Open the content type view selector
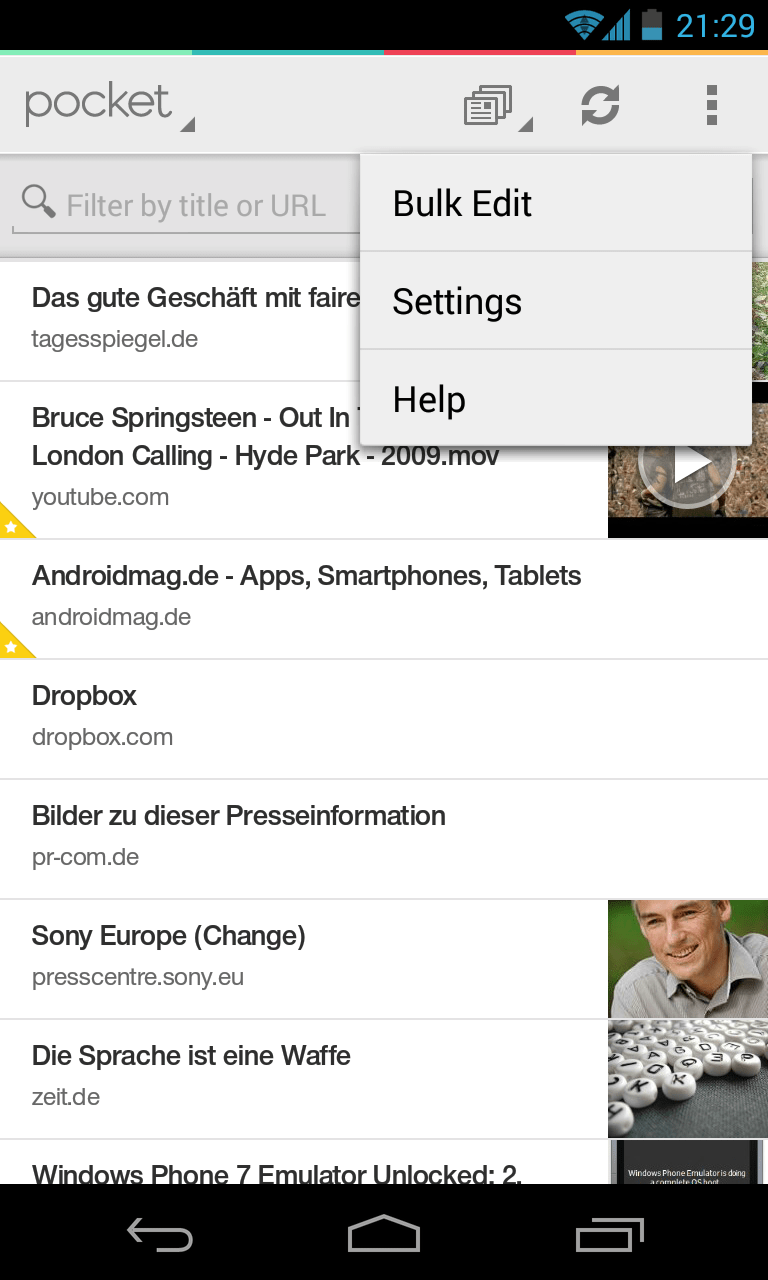 pyautogui.click(x=495, y=106)
